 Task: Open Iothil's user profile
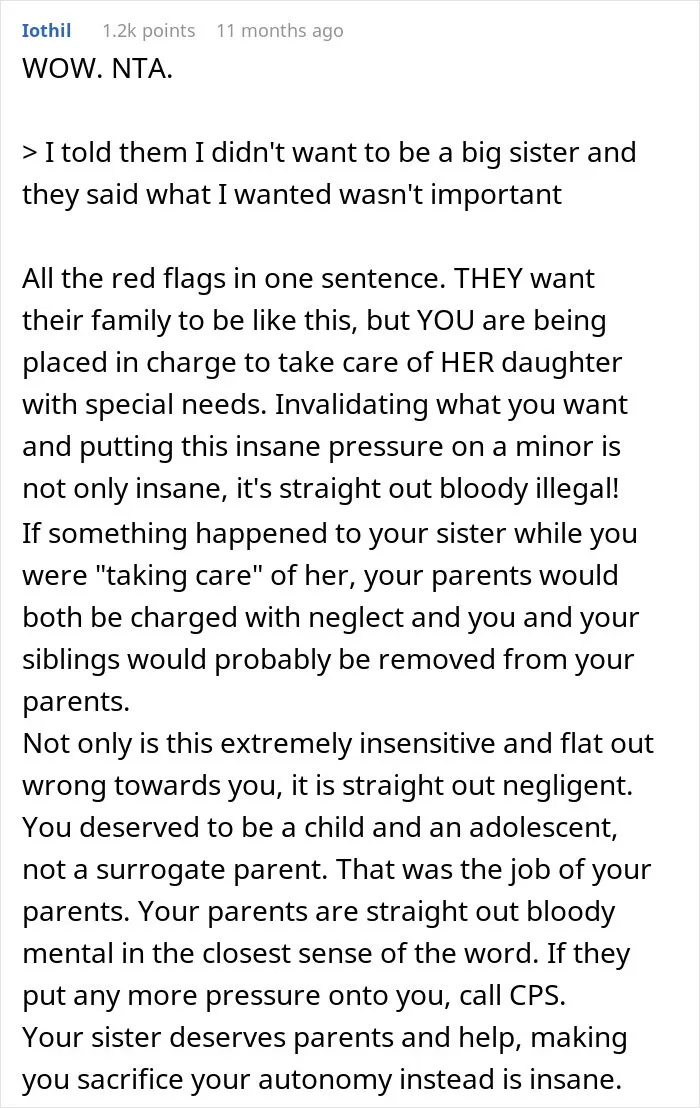pyautogui.click(x=47, y=30)
